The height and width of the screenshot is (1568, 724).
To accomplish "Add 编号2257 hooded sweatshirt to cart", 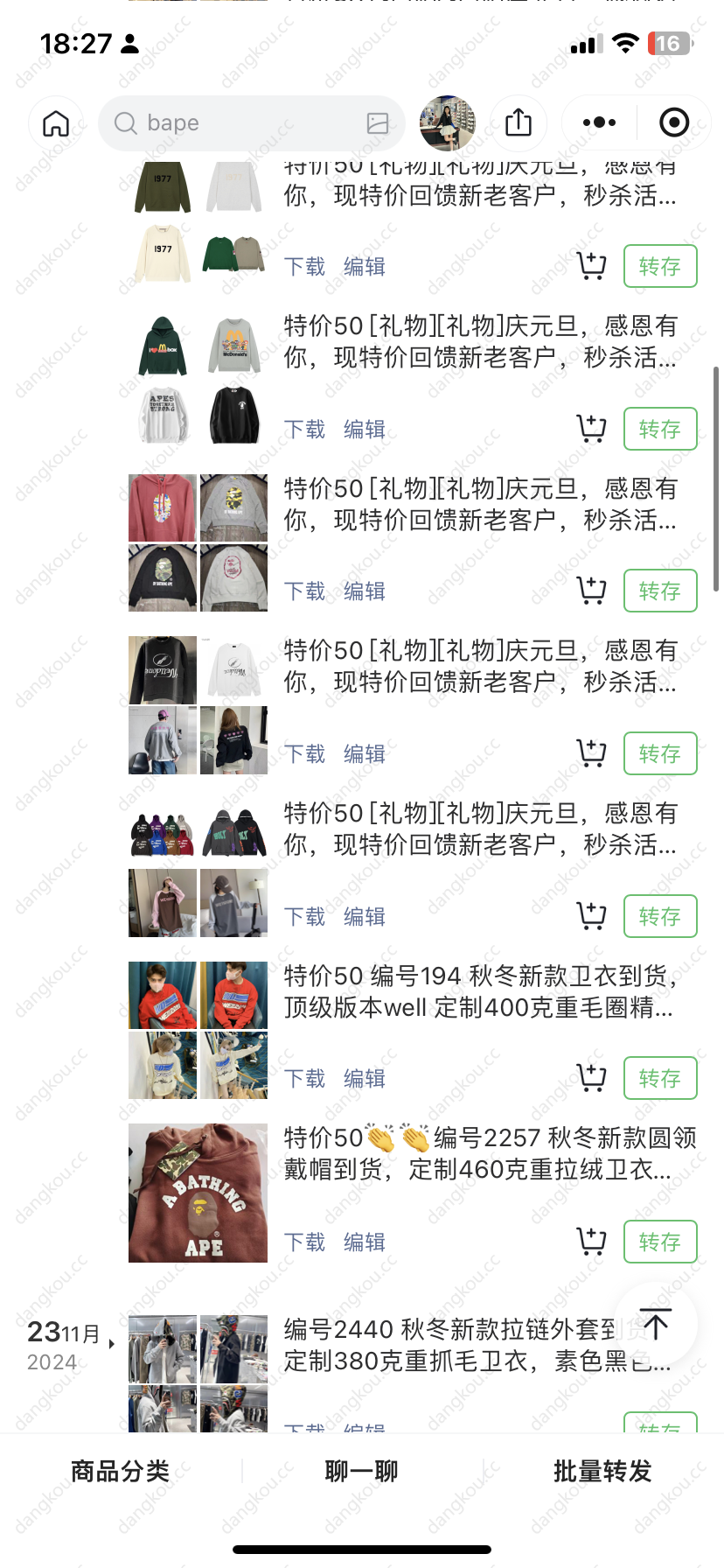I will tap(592, 1242).
